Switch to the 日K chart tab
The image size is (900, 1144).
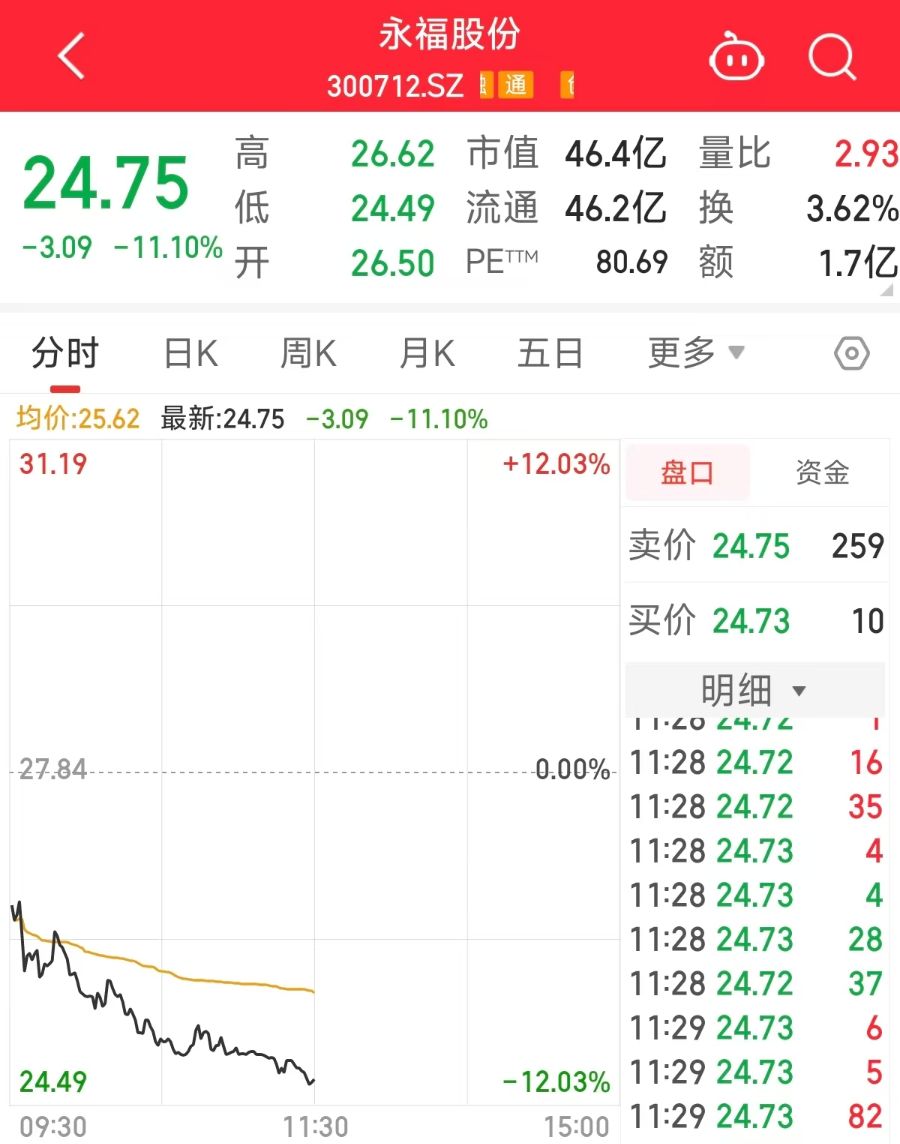click(x=190, y=353)
